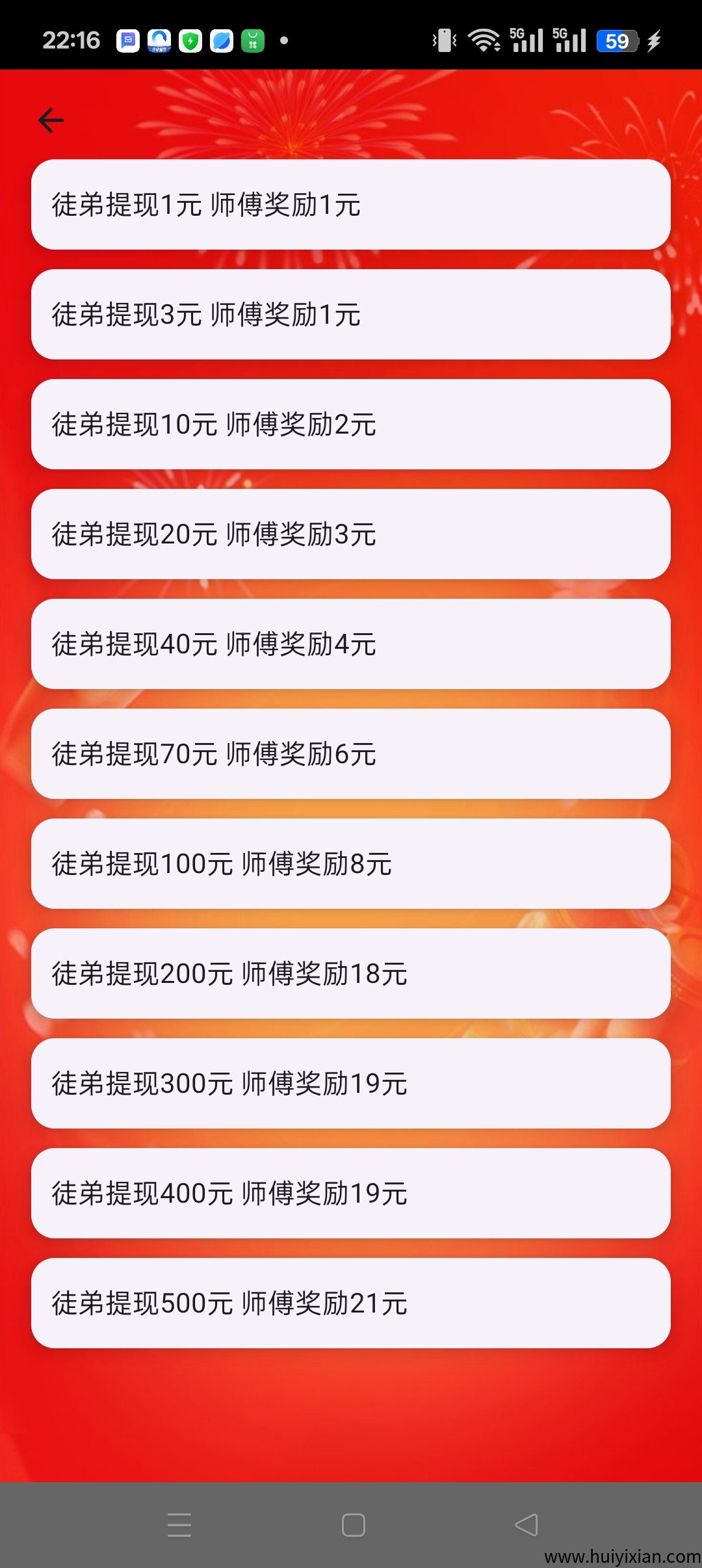Tap the green security notification icon
The image size is (702, 1568).
[189, 40]
